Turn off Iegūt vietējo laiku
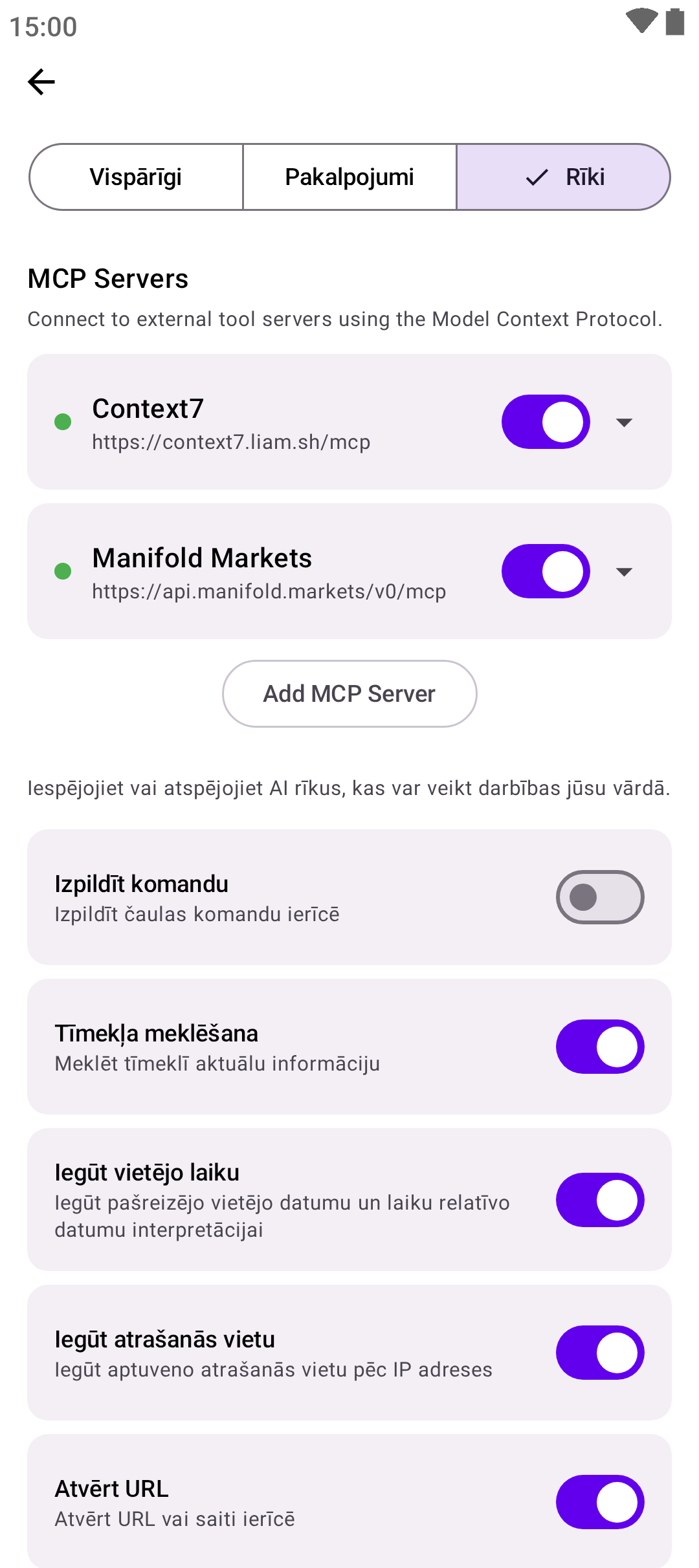Viewport: 699px width, 1568px height. pyautogui.click(x=599, y=1200)
